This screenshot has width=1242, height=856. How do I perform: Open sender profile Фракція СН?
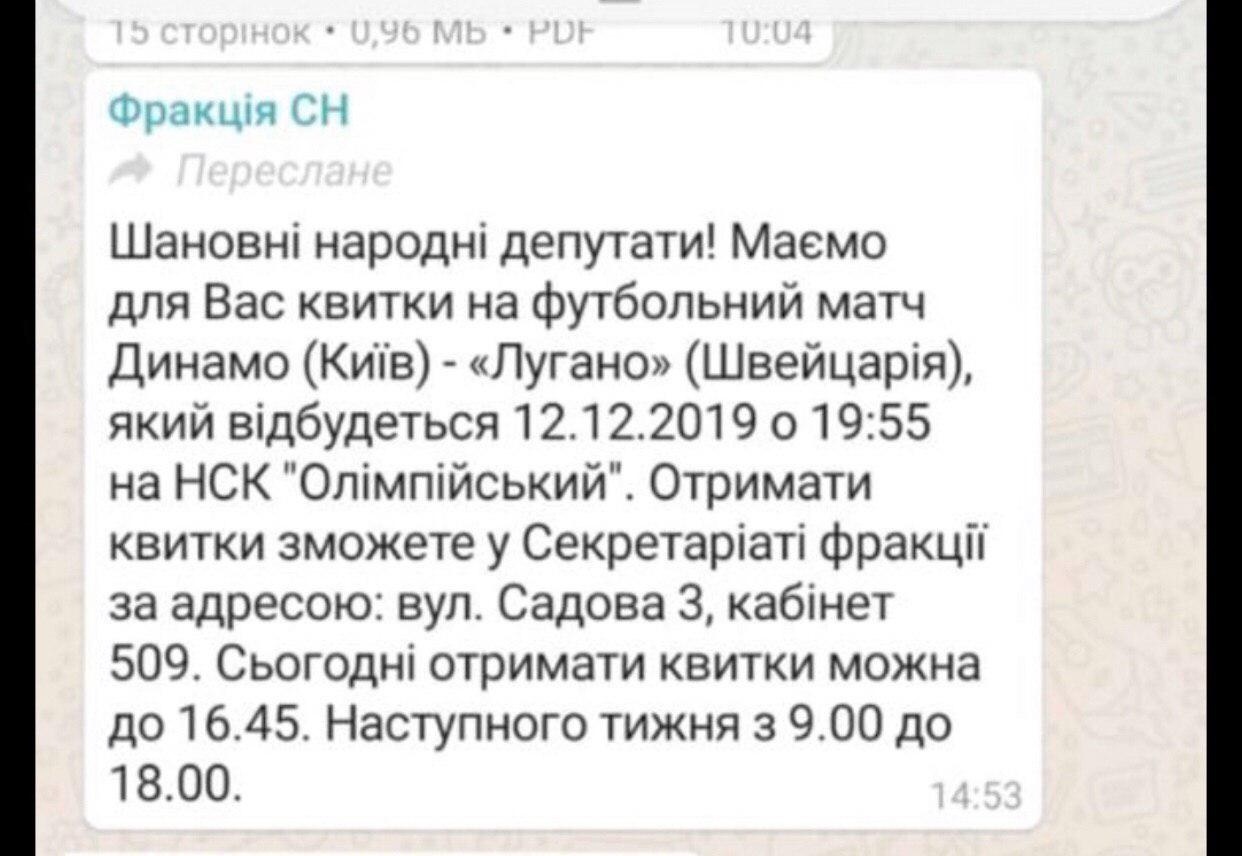tap(228, 113)
